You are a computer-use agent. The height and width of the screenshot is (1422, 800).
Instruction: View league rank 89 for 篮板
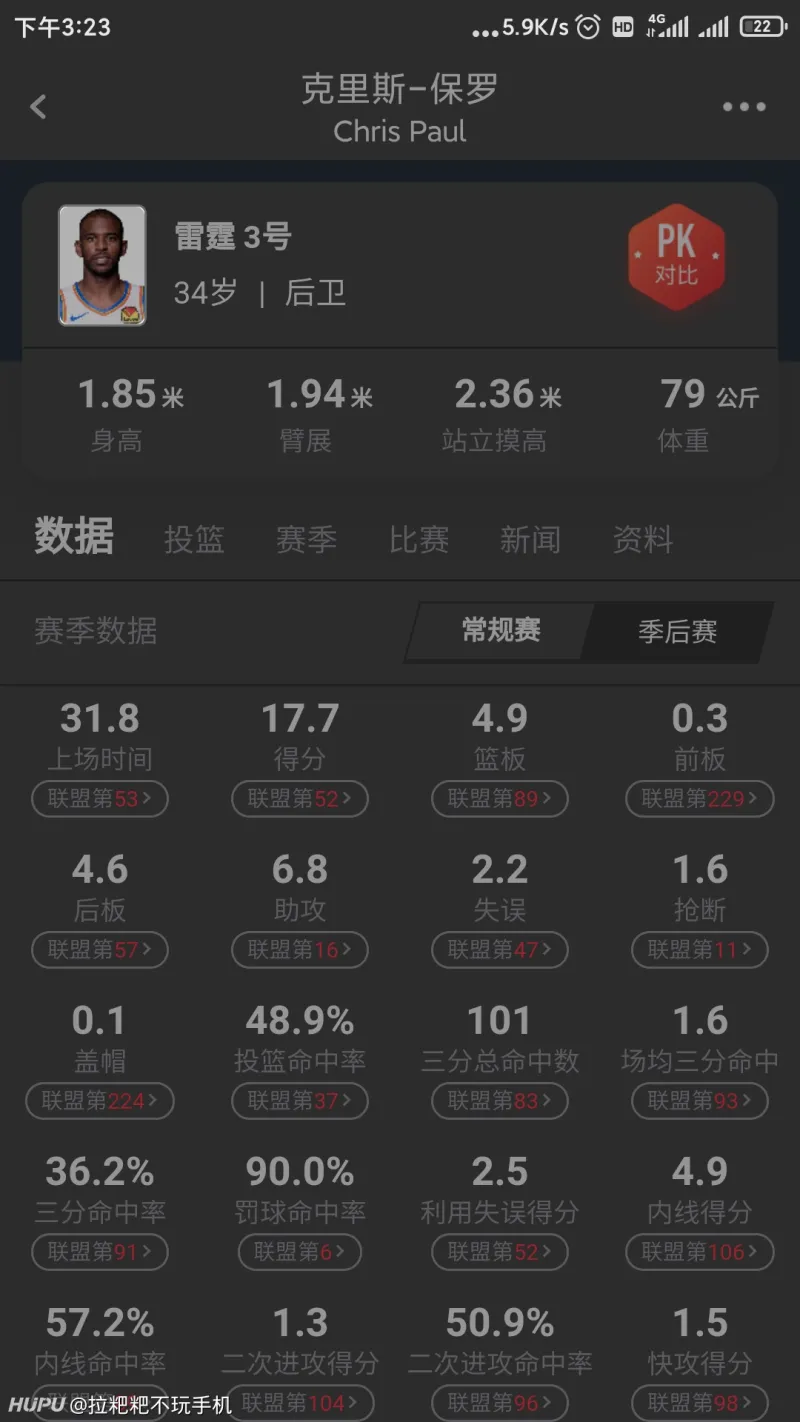pyautogui.click(x=500, y=799)
